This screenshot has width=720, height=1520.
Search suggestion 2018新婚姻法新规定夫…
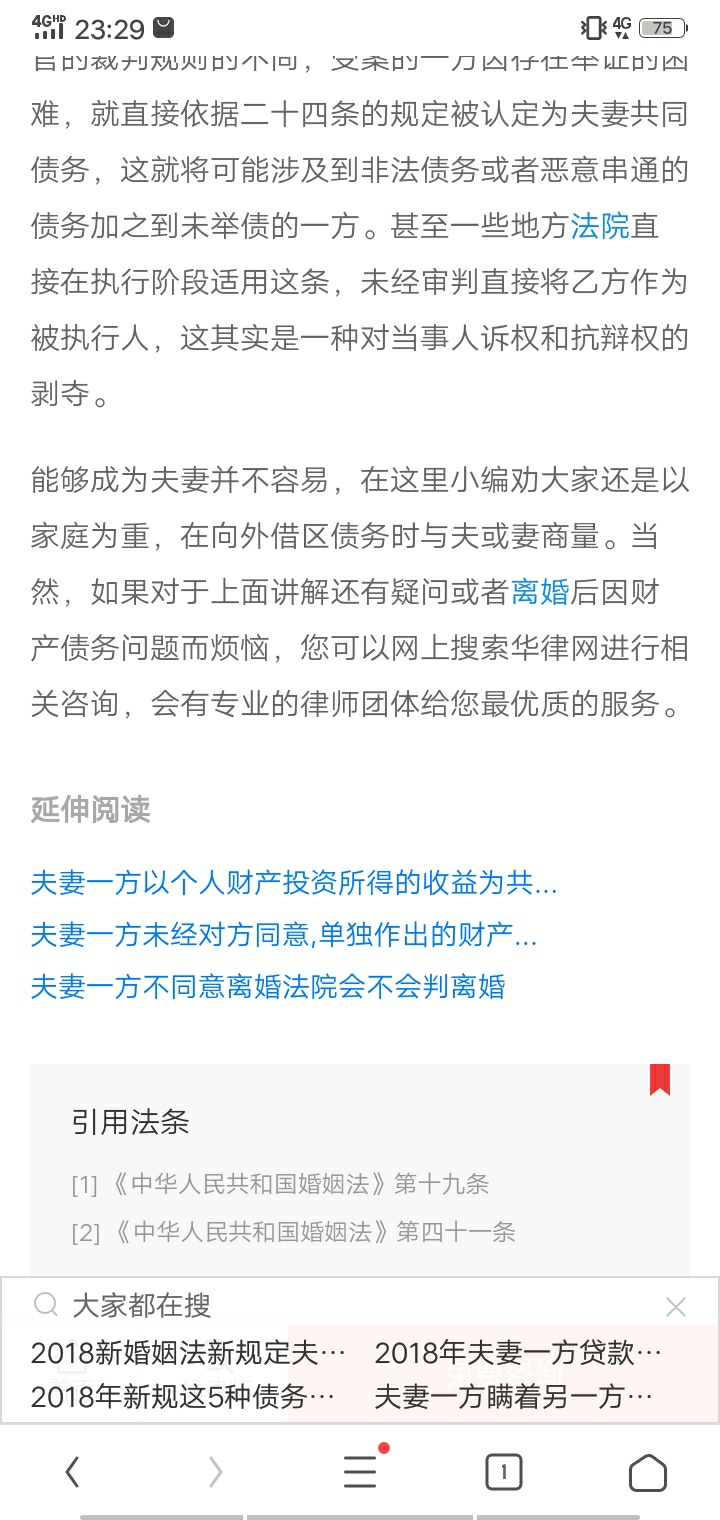point(188,1354)
